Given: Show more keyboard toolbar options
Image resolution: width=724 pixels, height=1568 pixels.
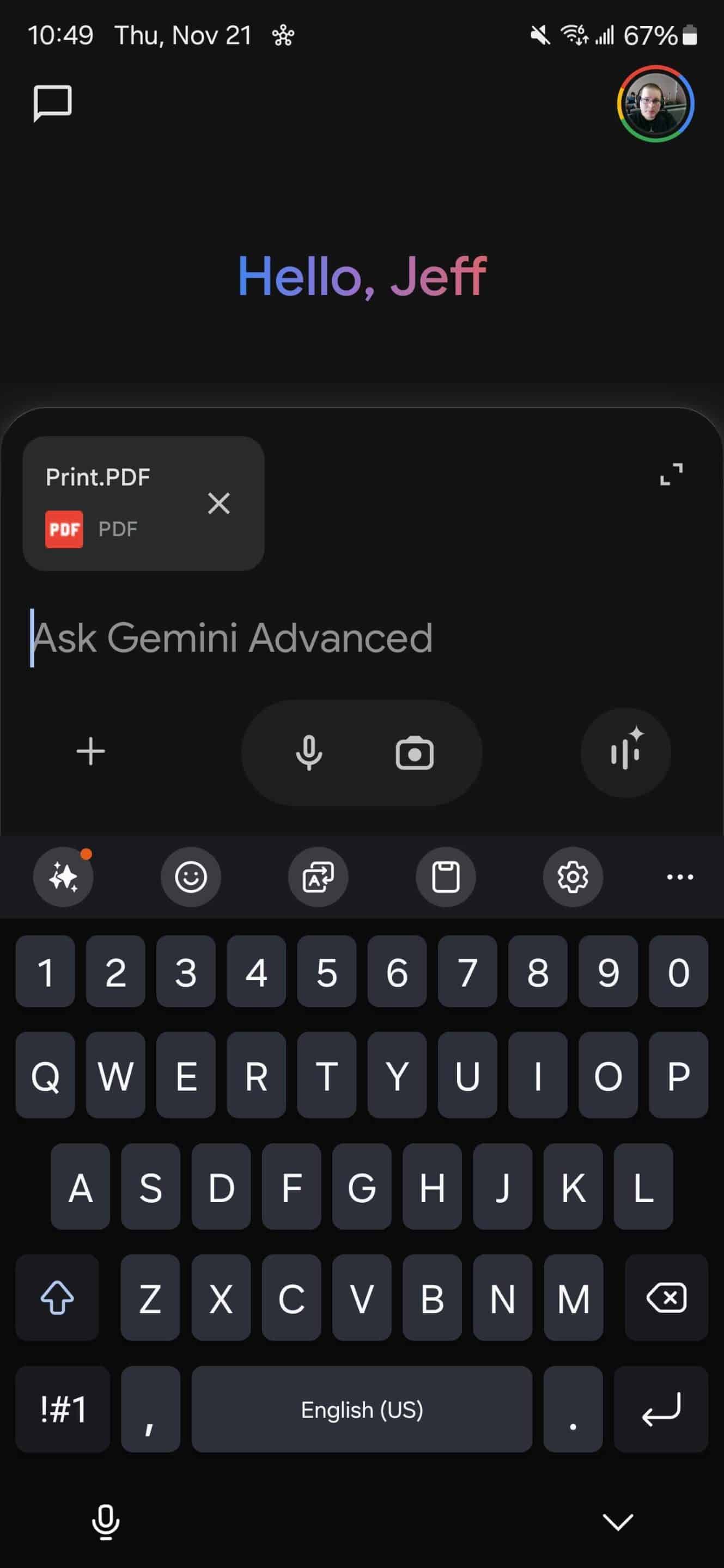Looking at the screenshot, I should point(679,877).
